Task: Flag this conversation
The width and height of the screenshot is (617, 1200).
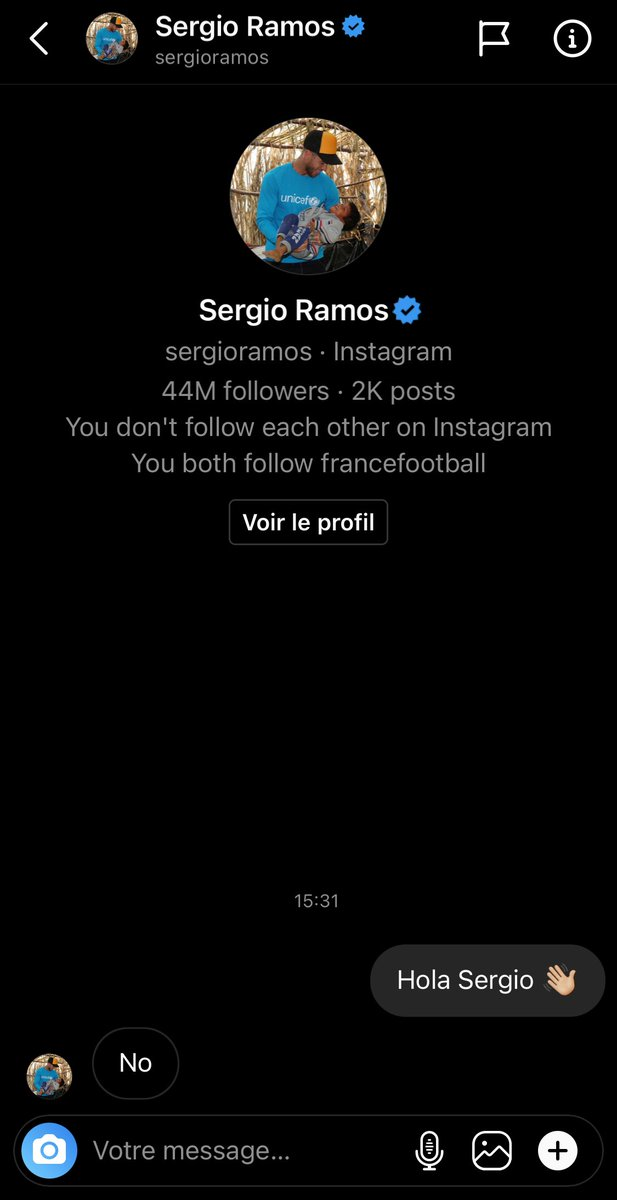Action: [493, 39]
